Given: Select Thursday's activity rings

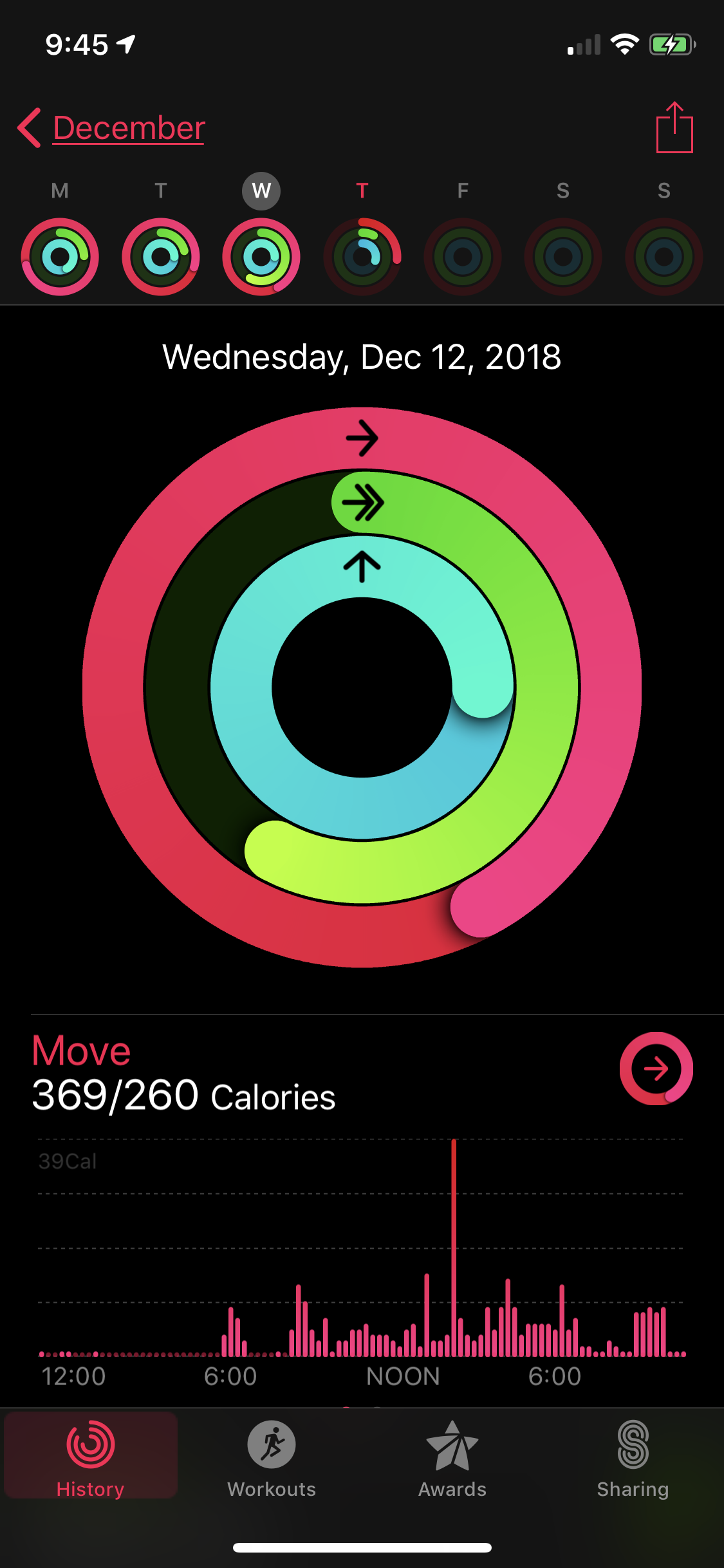Looking at the screenshot, I should point(362,256).
